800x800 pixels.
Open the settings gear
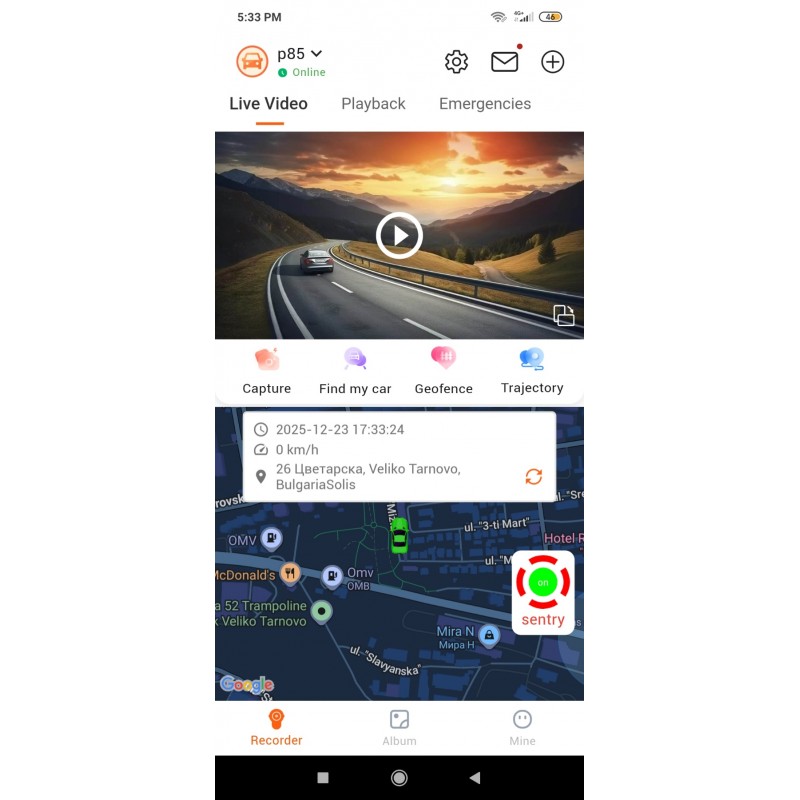456,62
